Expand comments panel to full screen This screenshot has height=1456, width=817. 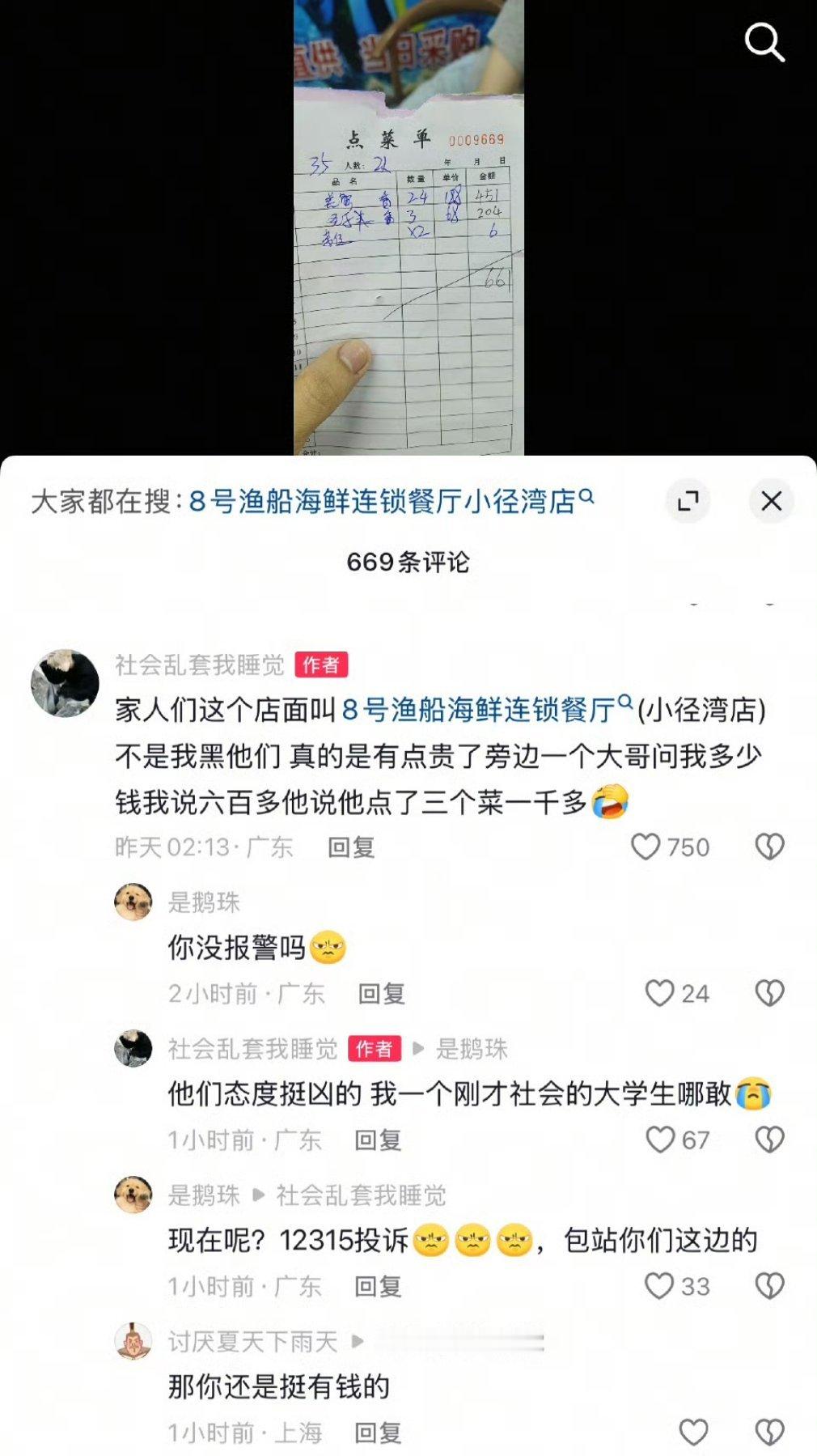pos(688,501)
